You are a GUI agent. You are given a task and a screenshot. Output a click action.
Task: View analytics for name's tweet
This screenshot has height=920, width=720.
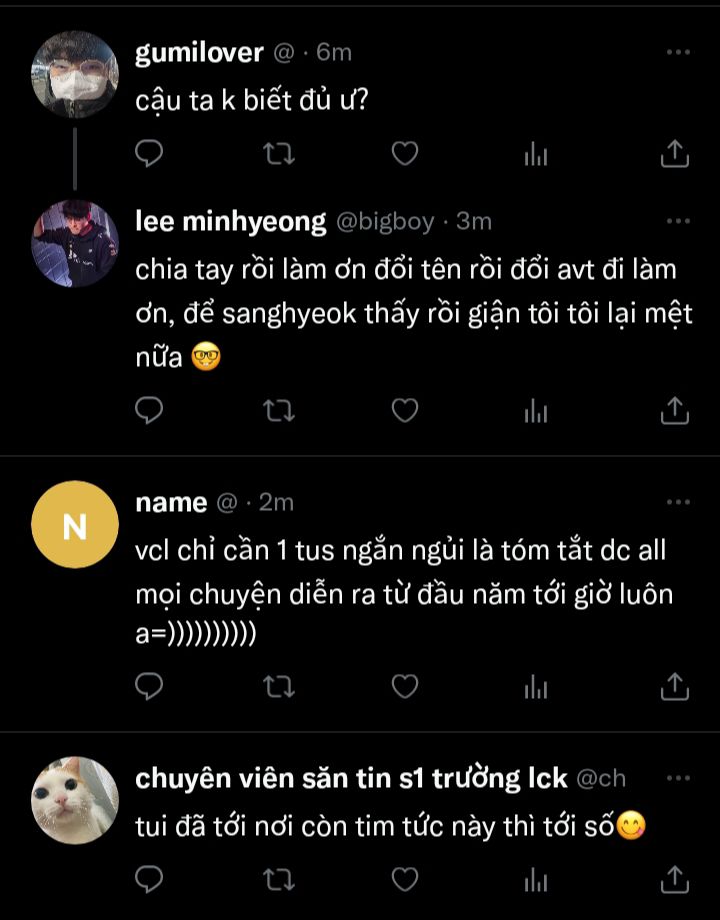(x=537, y=685)
